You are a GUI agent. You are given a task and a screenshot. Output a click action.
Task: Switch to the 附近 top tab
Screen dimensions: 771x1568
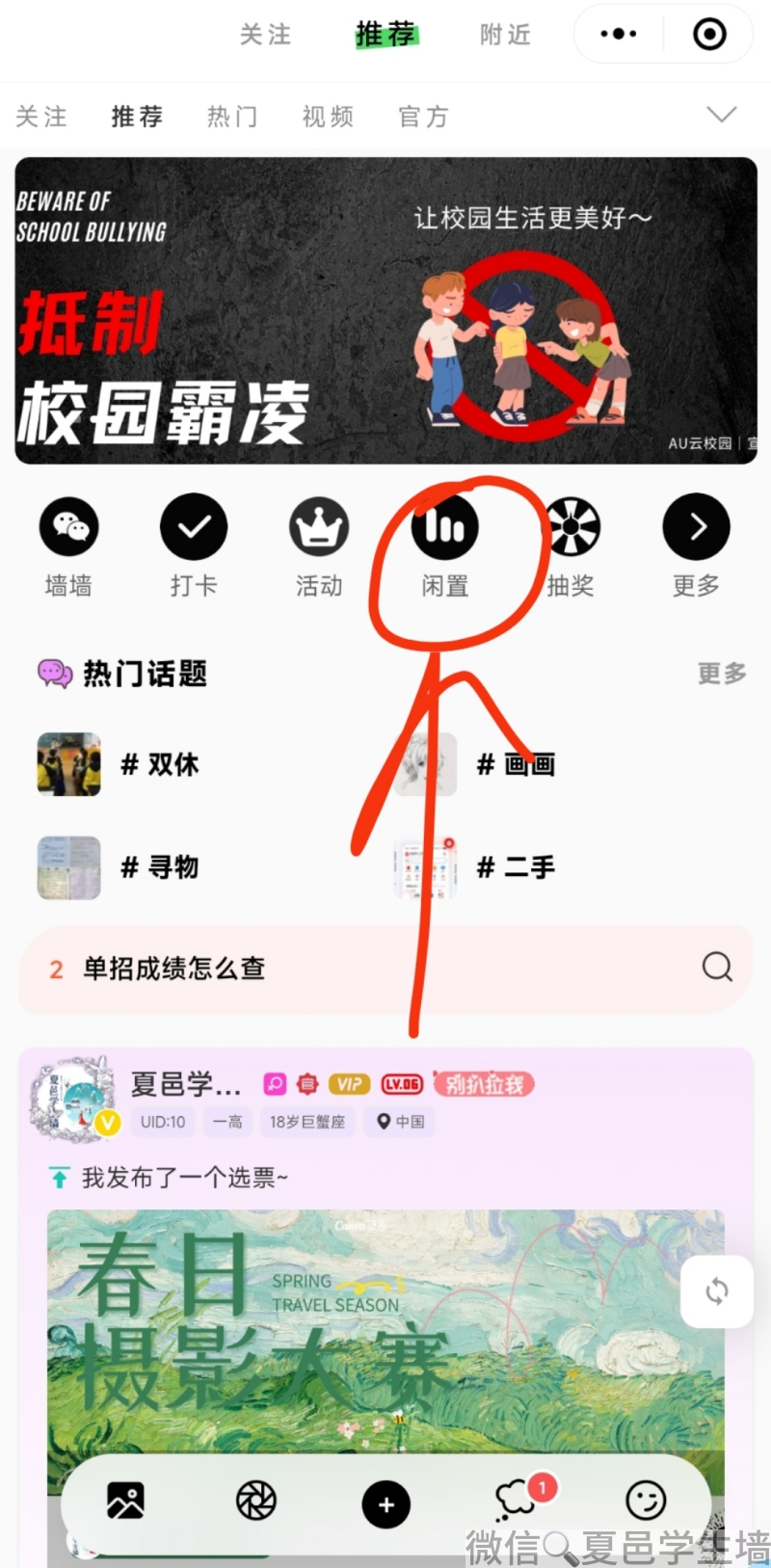pyautogui.click(x=505, y=36)
